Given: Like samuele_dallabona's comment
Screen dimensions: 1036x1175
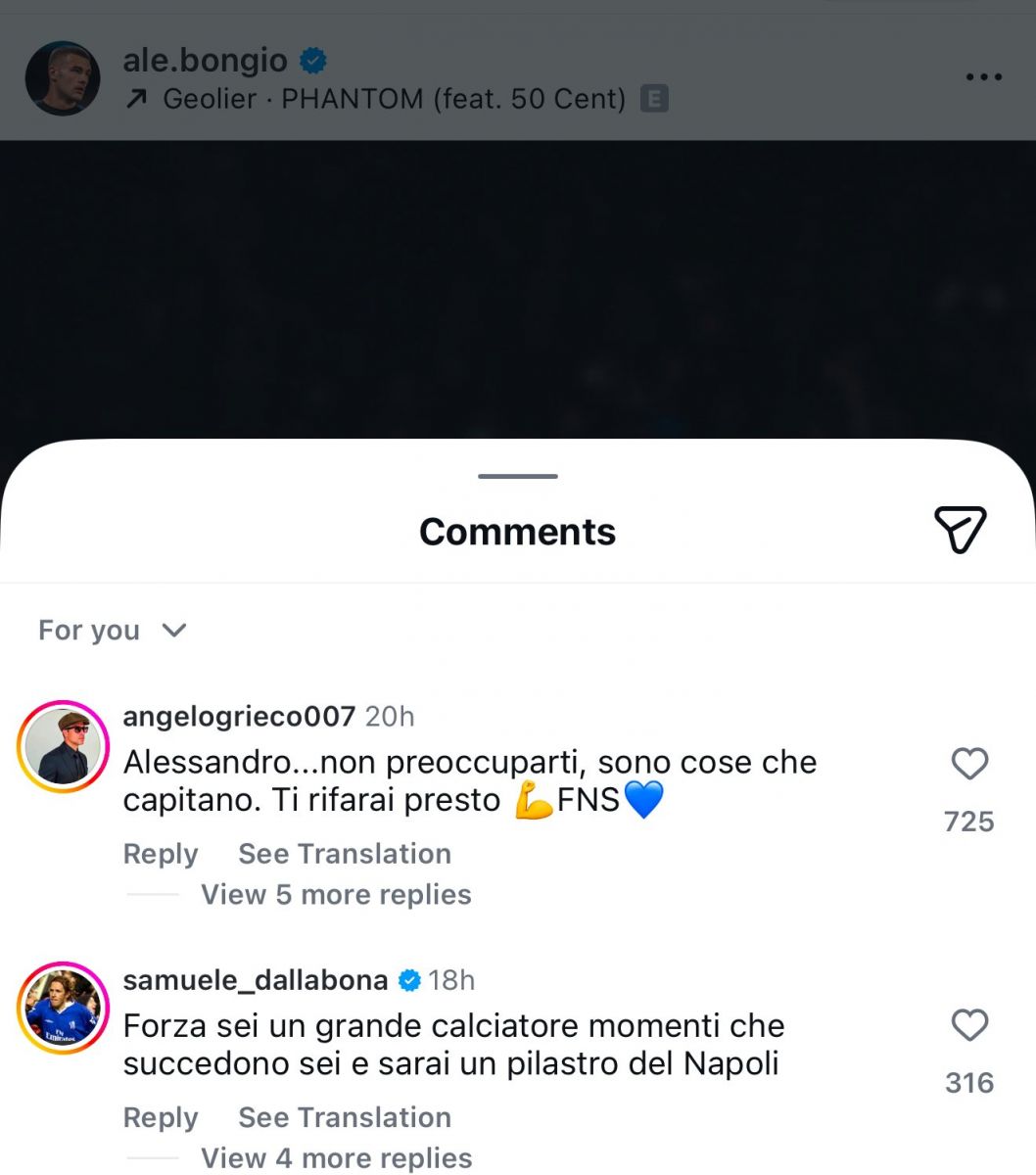Looking at the screenshot, I should [969, 1025].
